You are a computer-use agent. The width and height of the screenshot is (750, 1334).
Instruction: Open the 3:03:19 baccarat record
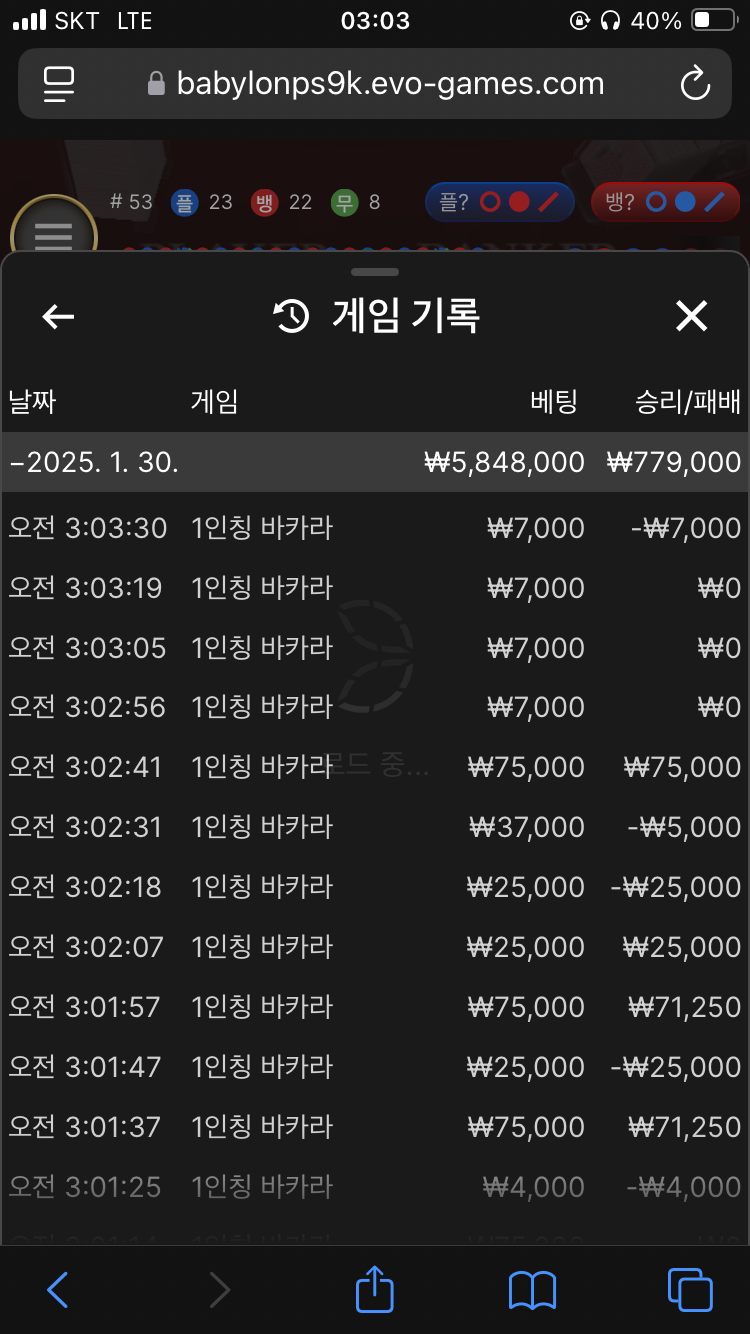click(374, 588)
